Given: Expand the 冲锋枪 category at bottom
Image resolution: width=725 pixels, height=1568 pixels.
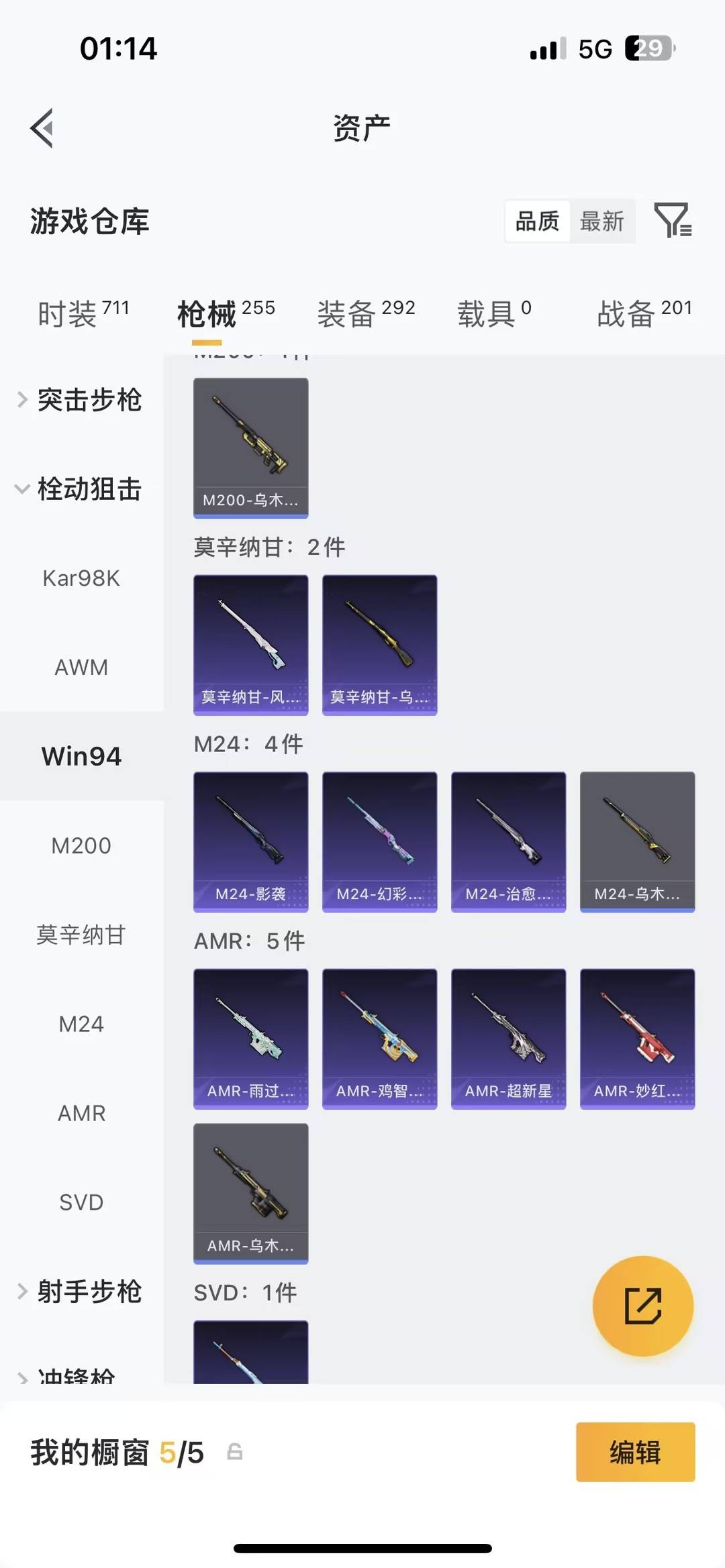Looking at the screenshot, I should (x=81, y=1379).
